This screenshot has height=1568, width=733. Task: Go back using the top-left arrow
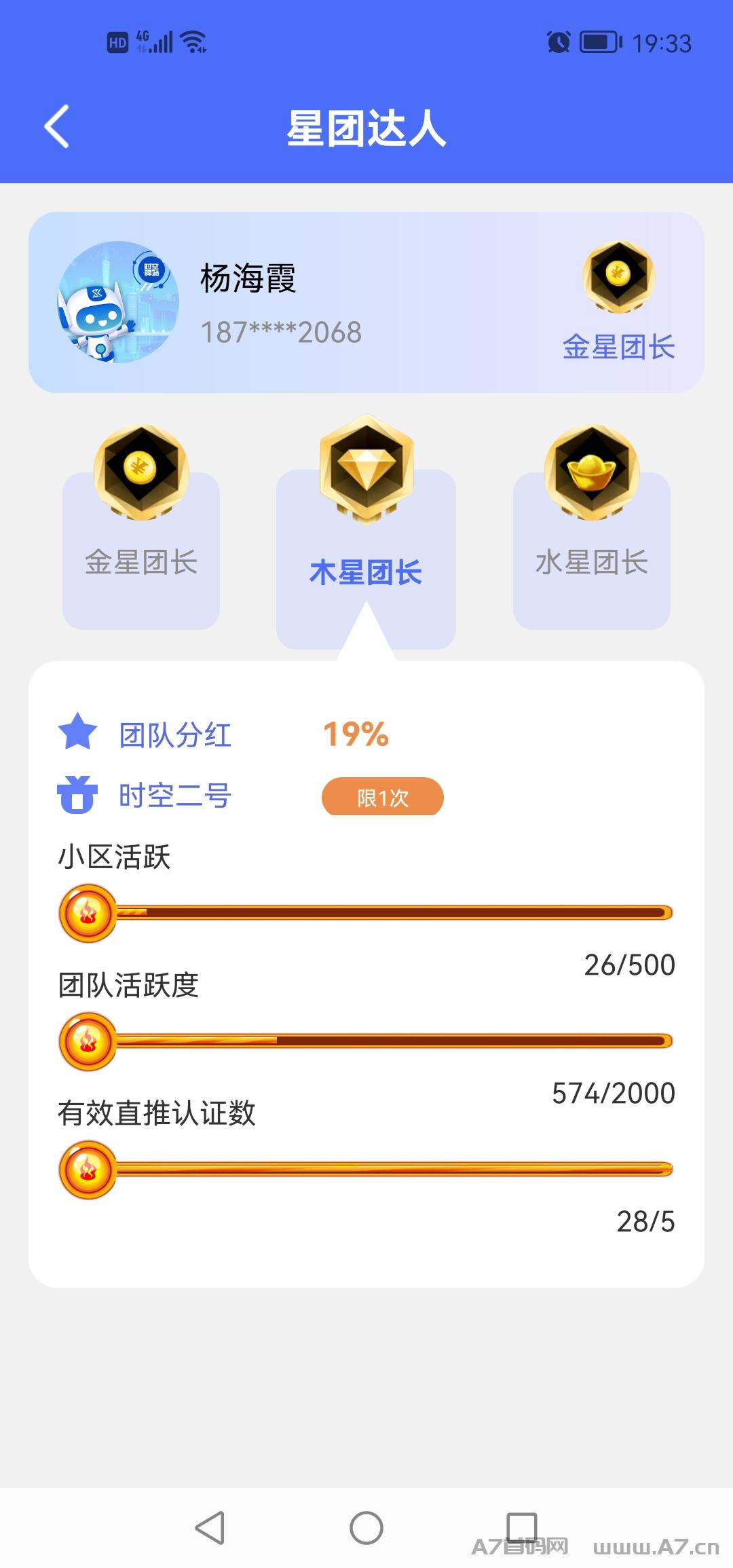tap(57, 126)
